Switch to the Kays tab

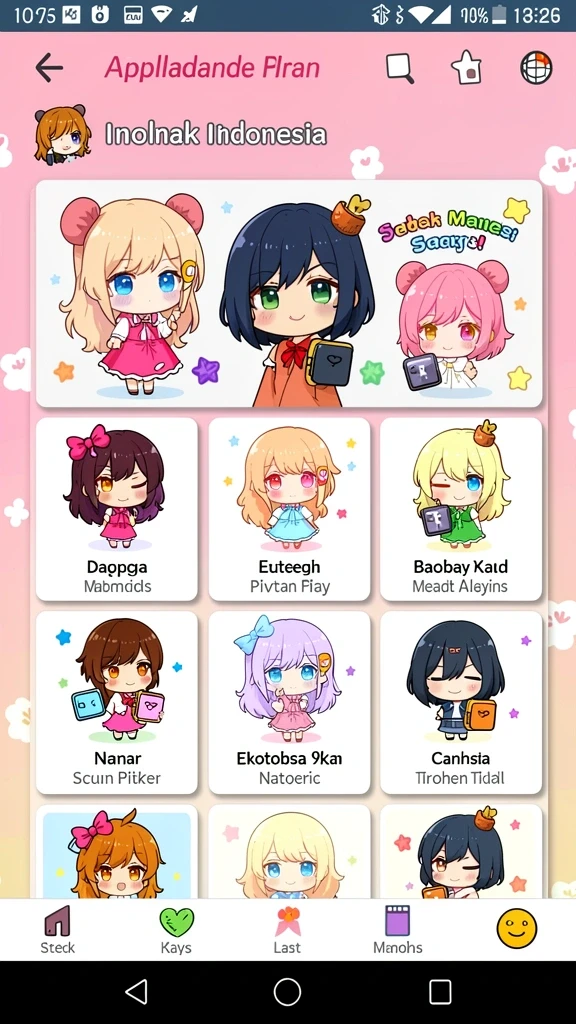[x=176, y=930]
